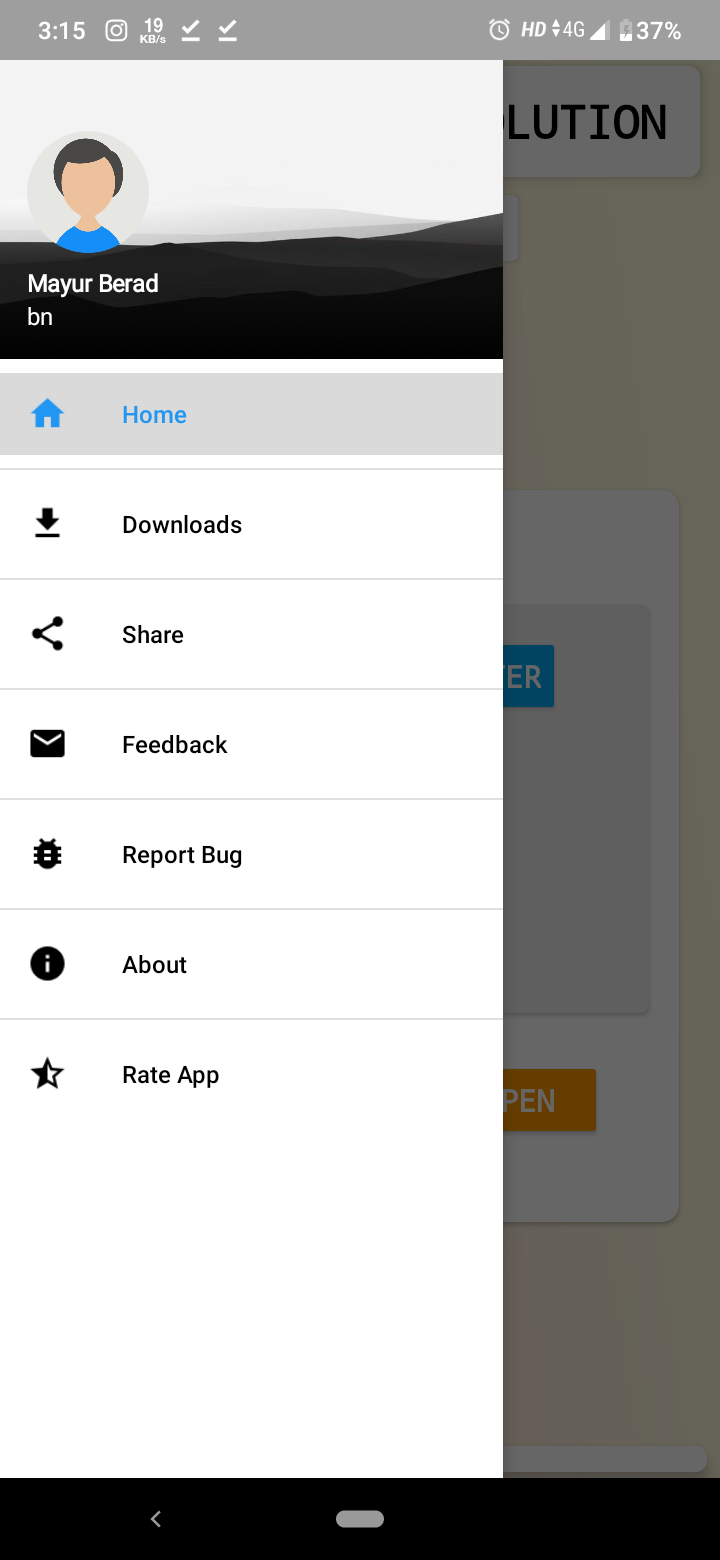Tap Mayur Berad's profile avatar

pyautogui.click(x=88, y=193)
